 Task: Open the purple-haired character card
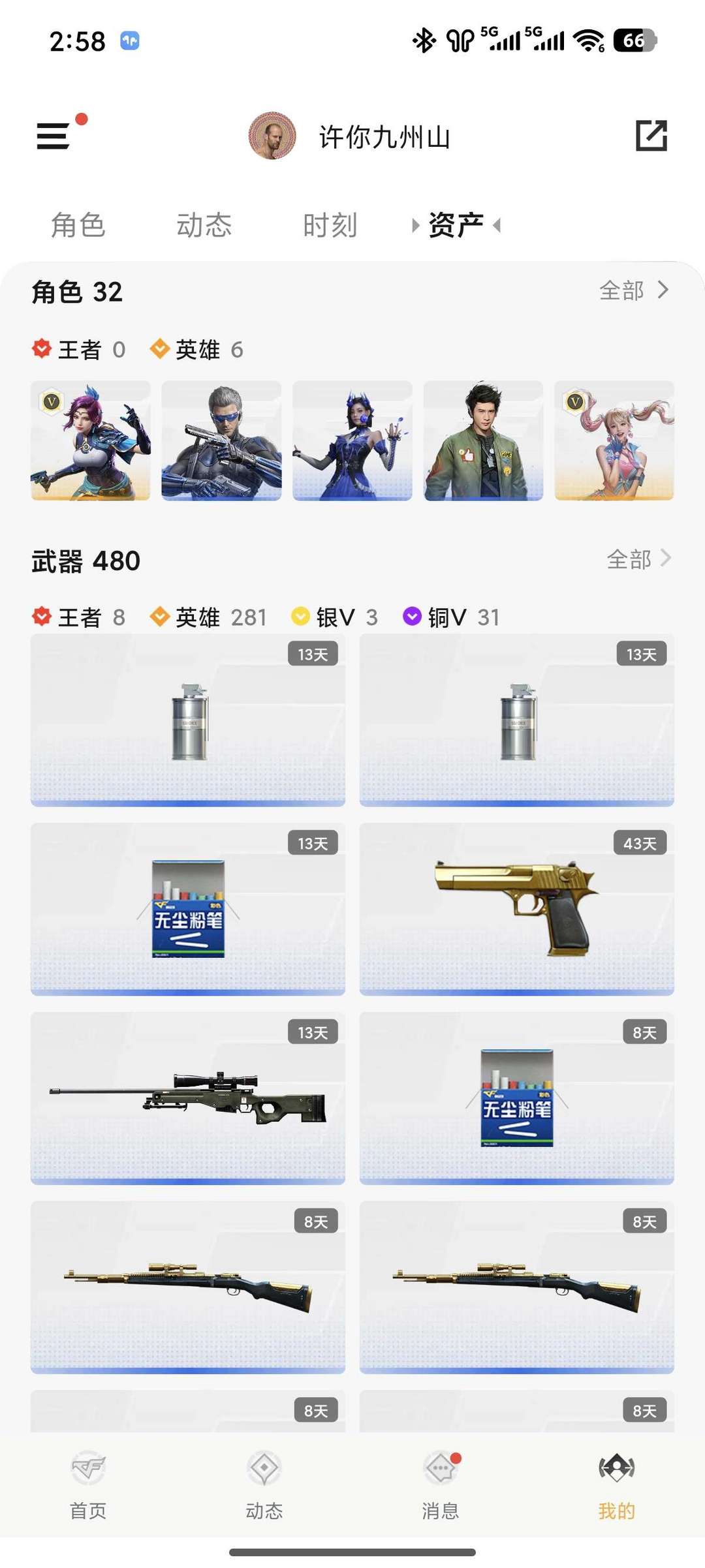click(x=91, y=440)
